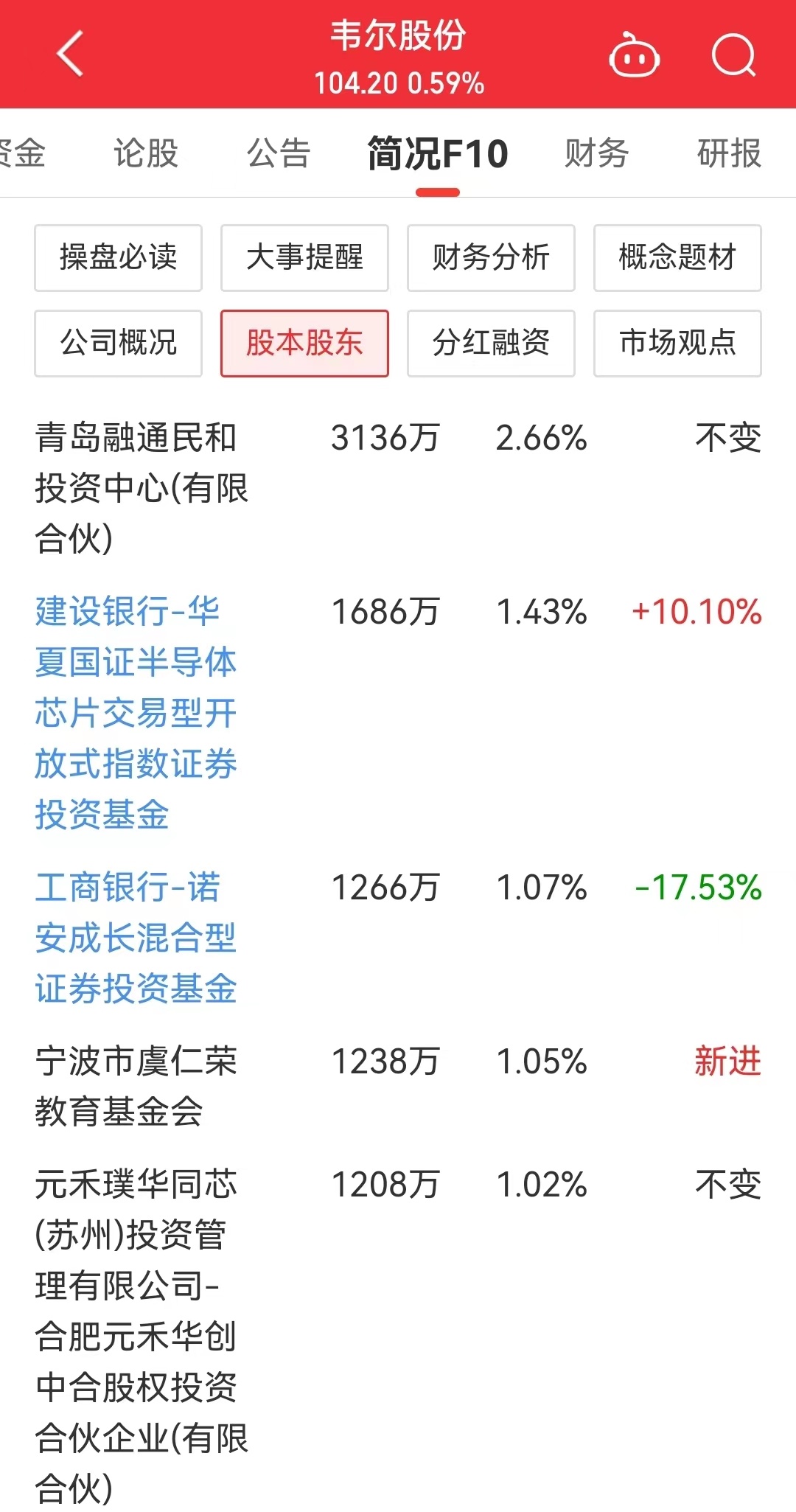Select the 分红融资 section
Screen dimensions: 796x1512
[491, 344]
